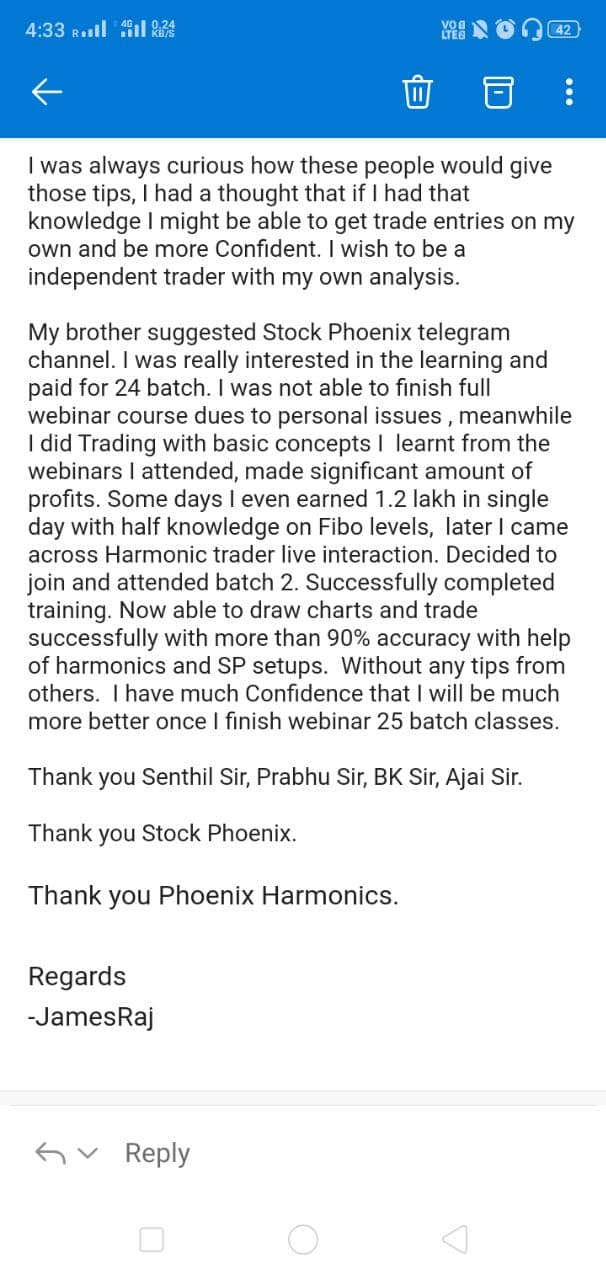Image resolution: width=606 pixels, height=1280 pixels.
Task: Expand reply options dropdown arrow
Action: 89,1153
